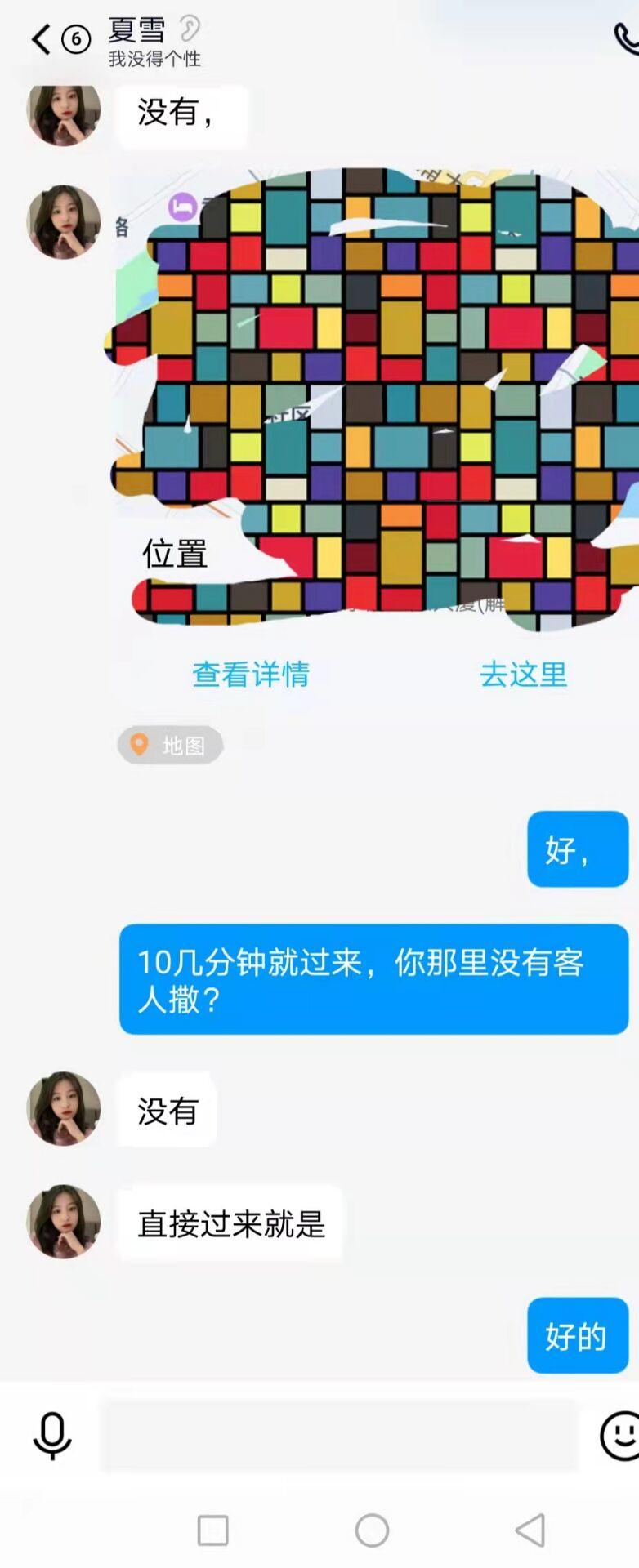Navigate to the location with 去这里
This screenshot has width=639, height=1568.
point(523,675)
